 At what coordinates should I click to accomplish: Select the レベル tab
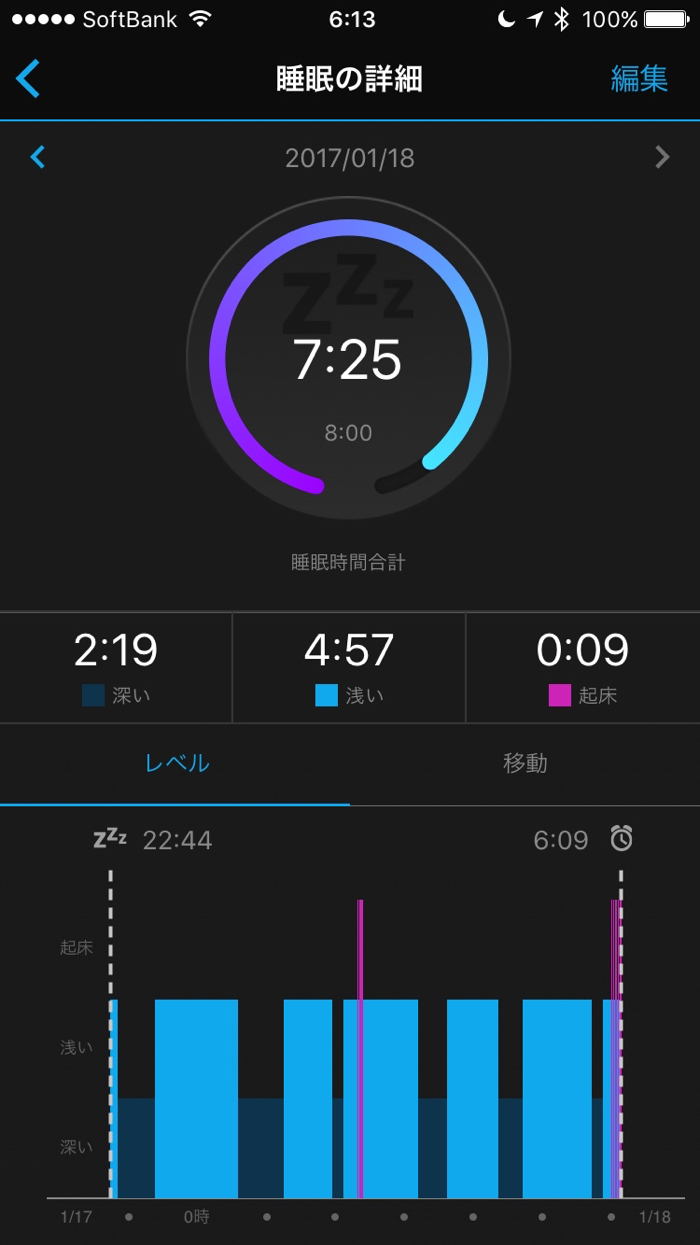176,764
